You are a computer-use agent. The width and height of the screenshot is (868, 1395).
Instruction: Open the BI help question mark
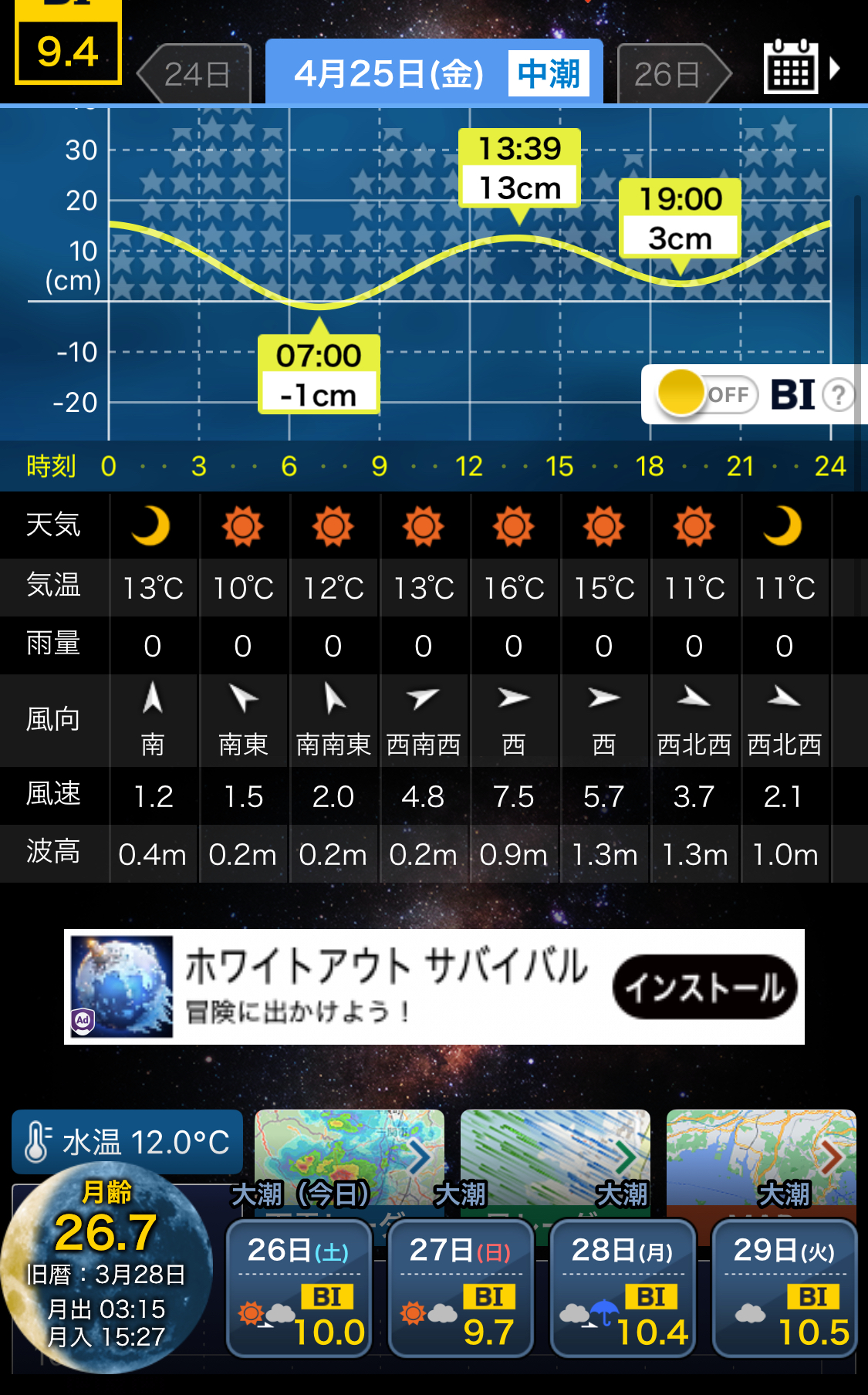838,395
